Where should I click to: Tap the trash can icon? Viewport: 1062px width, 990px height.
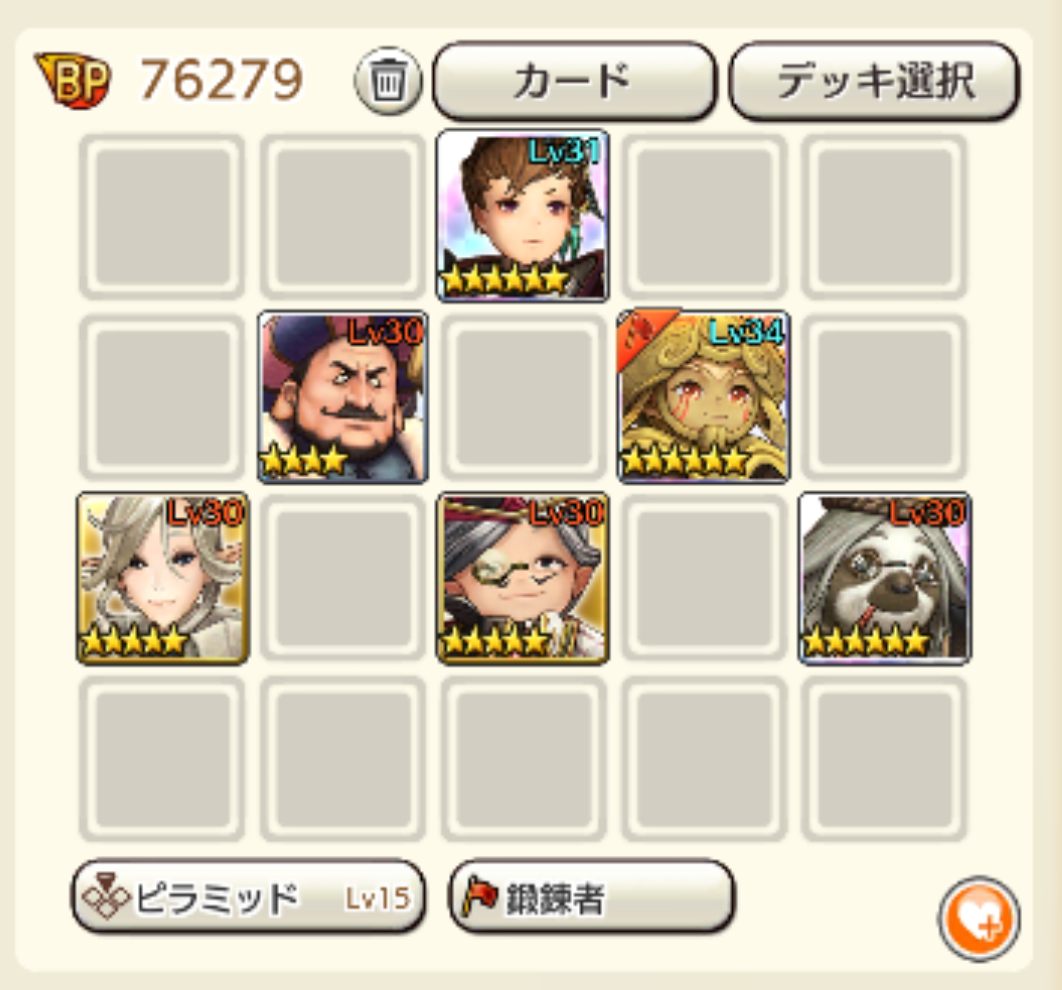point(386,82)
